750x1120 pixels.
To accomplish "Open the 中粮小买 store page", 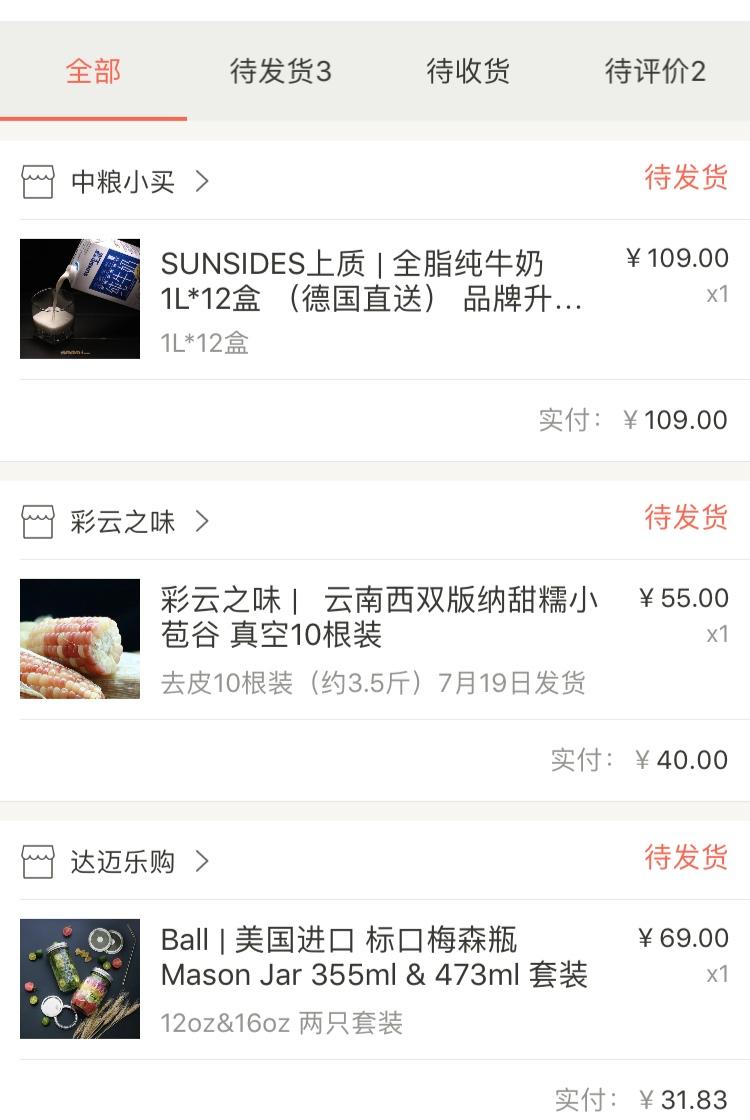I will [123, 182].
